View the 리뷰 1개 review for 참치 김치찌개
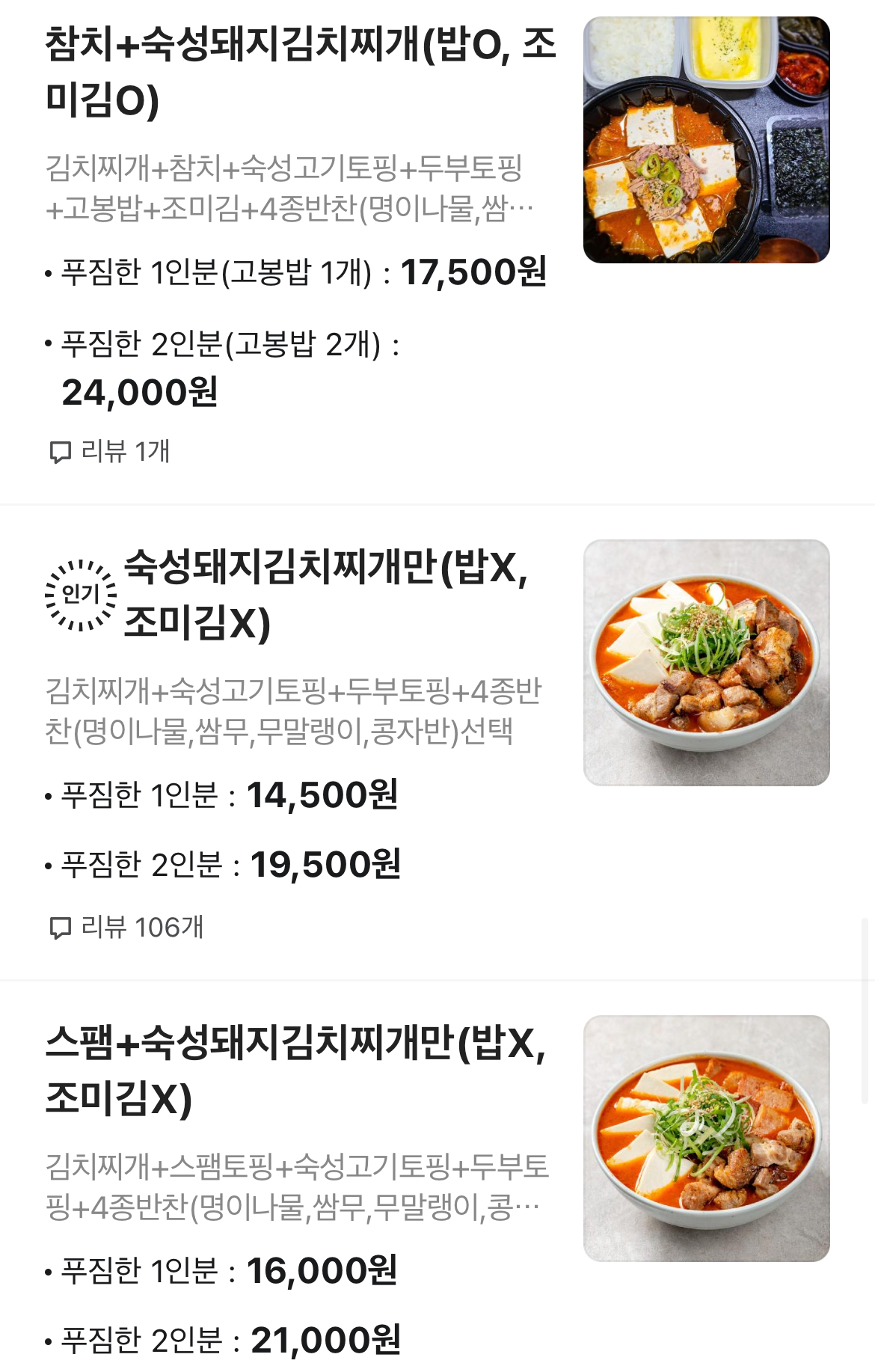 [x=110, y=452]
